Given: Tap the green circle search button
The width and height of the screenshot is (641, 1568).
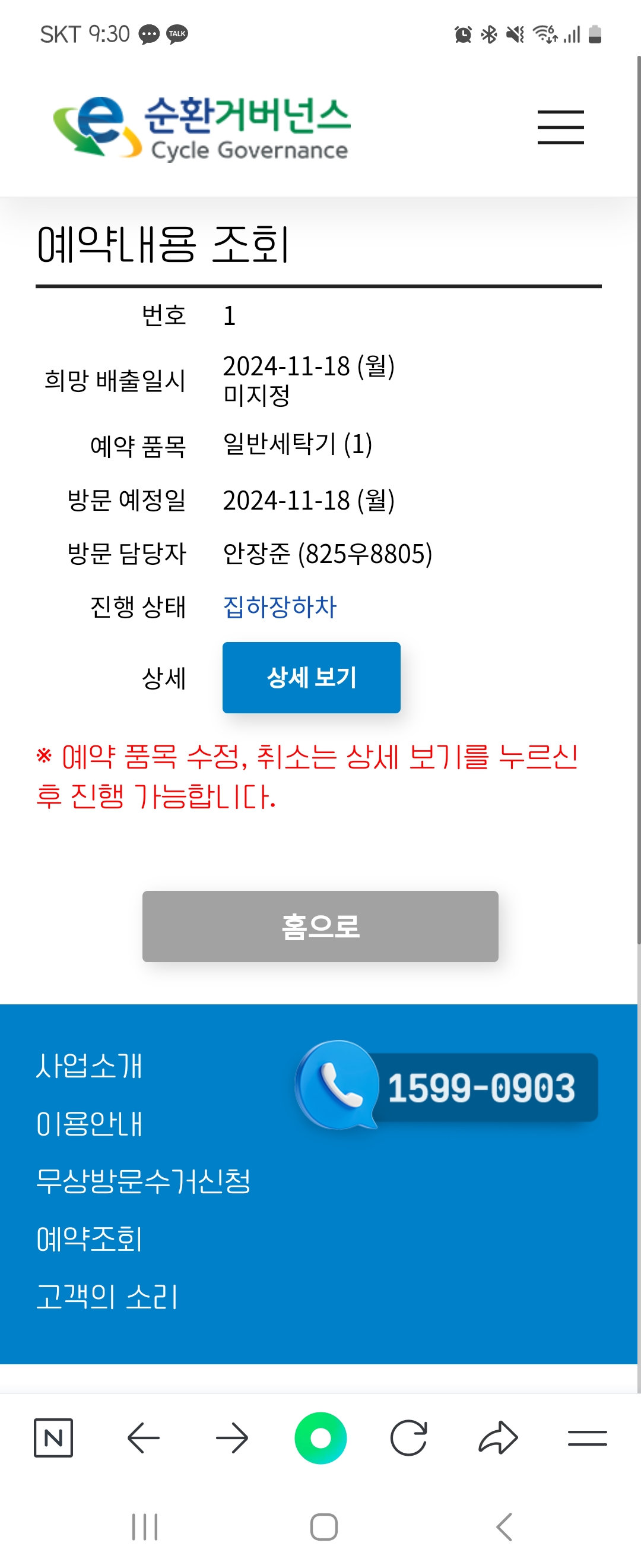Looking at the screenshot, I should (320, 1438).
